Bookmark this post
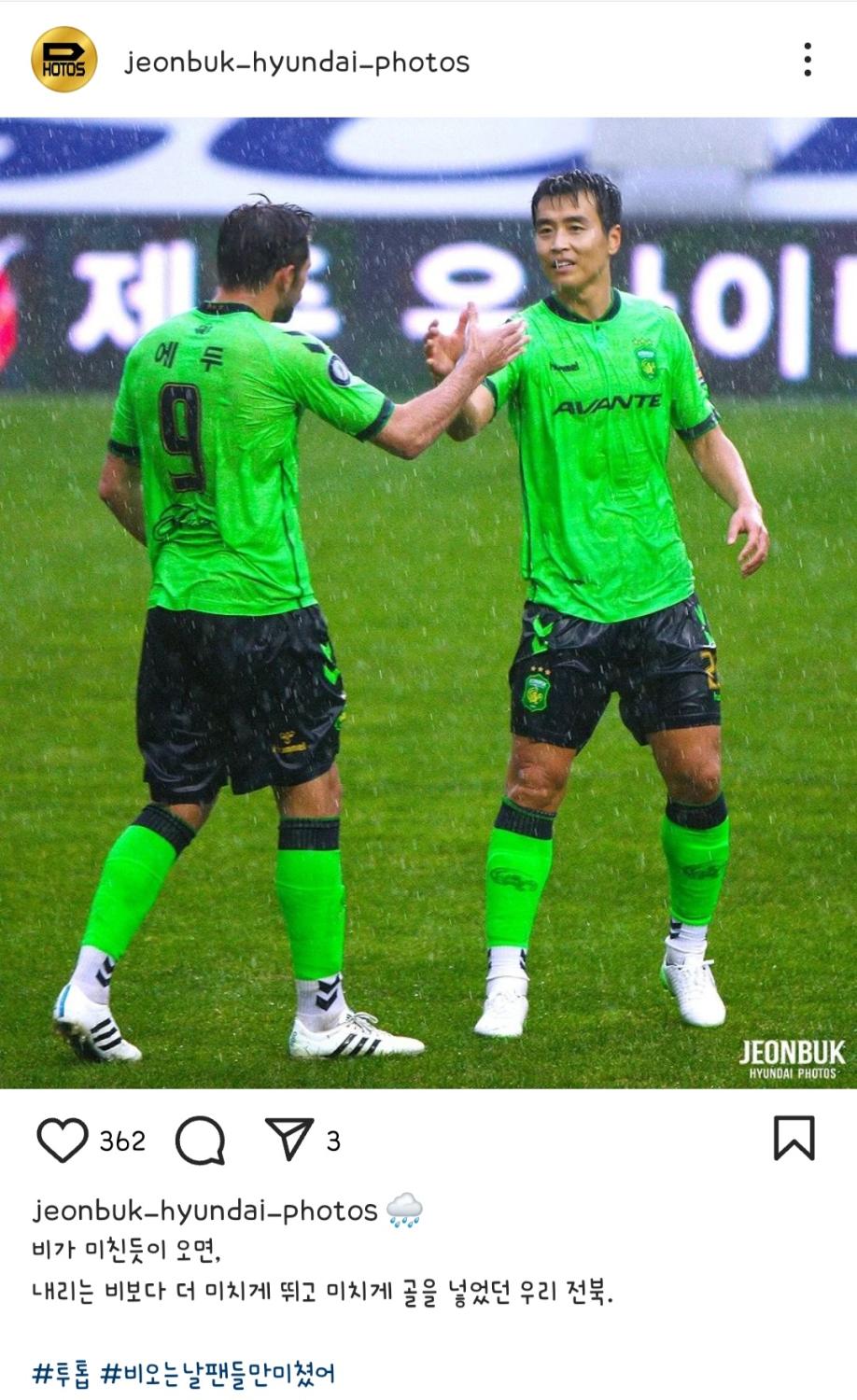Viewport: 857px width, 1400px height. click(794, 1138)
